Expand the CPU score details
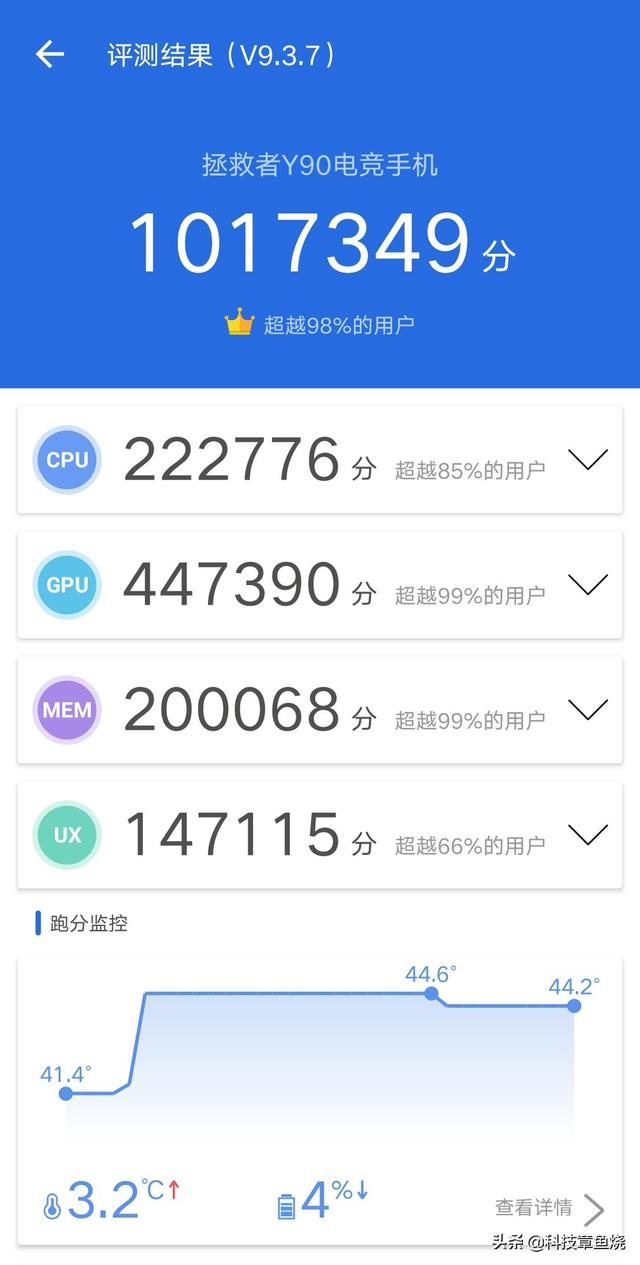This screenshot has width=640, height=1265. (x=587, y=460)
